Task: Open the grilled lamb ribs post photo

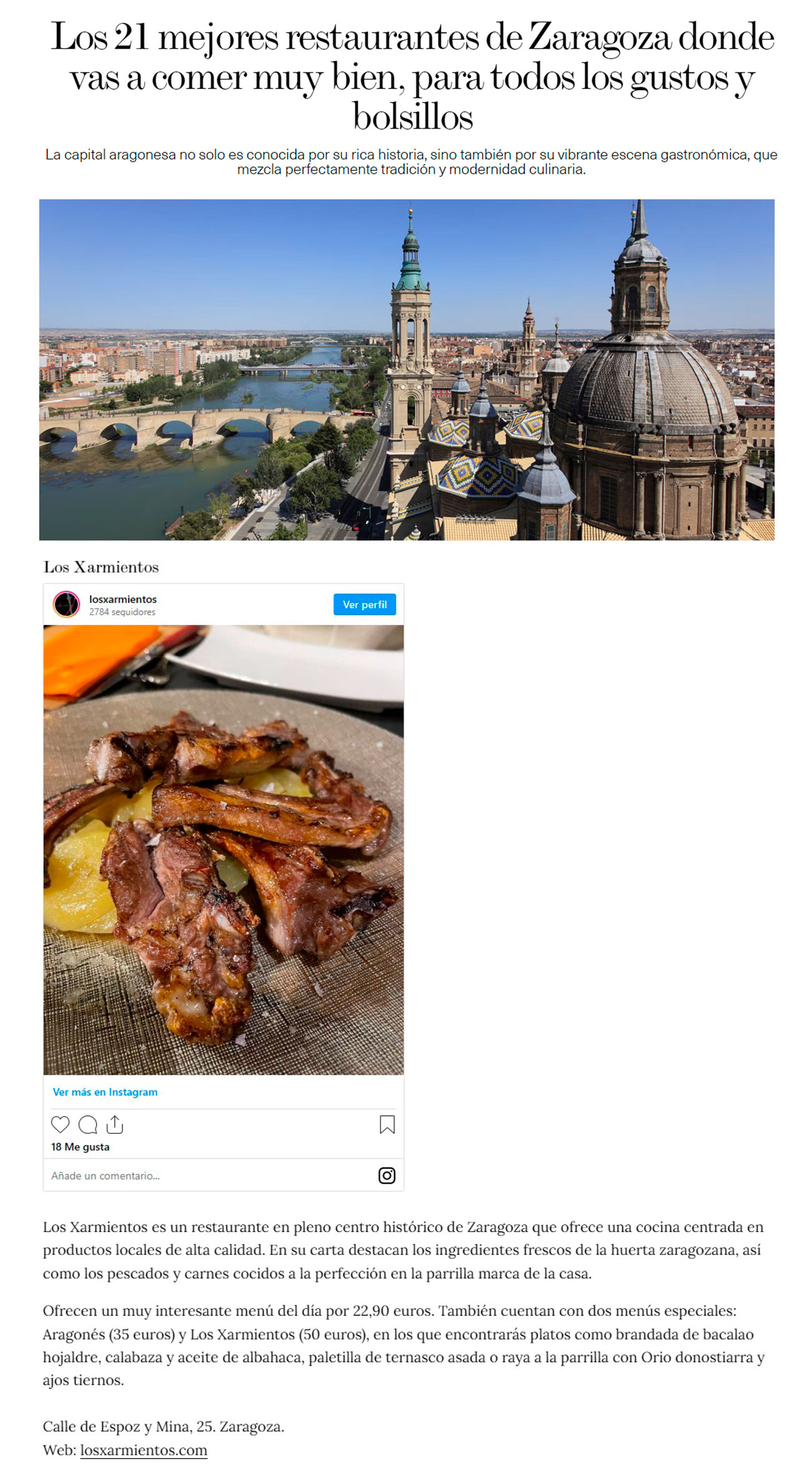Action: pyautogui.click(x=224, y=850)
